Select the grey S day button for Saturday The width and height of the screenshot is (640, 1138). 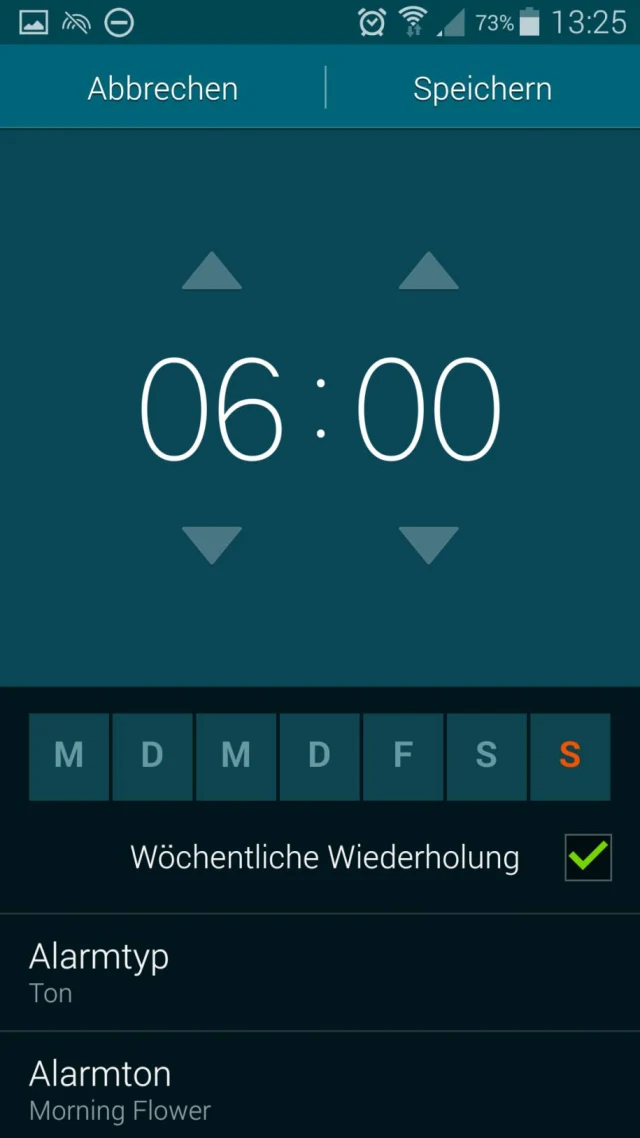tap(486, 756)
